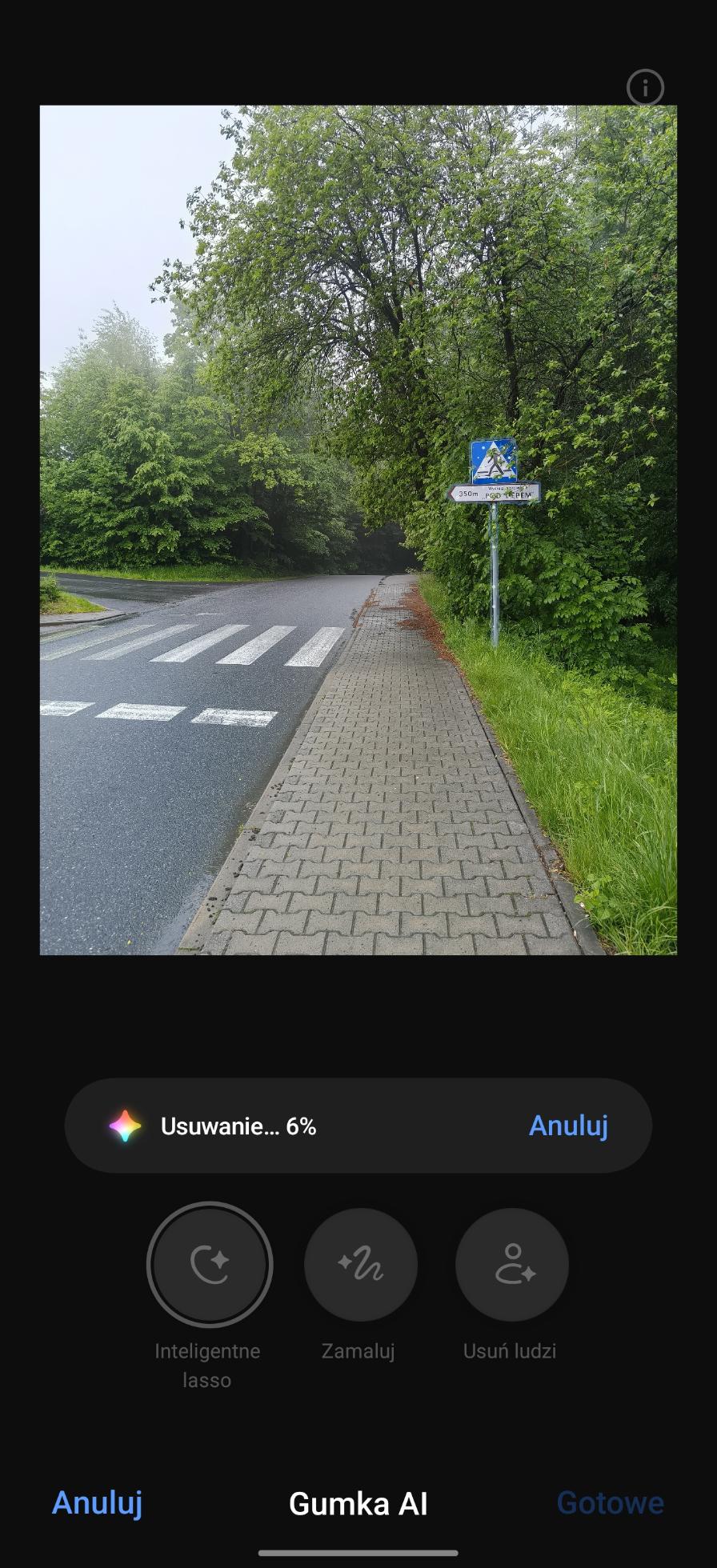Select the Inteligentne lasso tool
This screenshot has width=717, height=1568.
pyautogui.click(x=210, y=1265)
